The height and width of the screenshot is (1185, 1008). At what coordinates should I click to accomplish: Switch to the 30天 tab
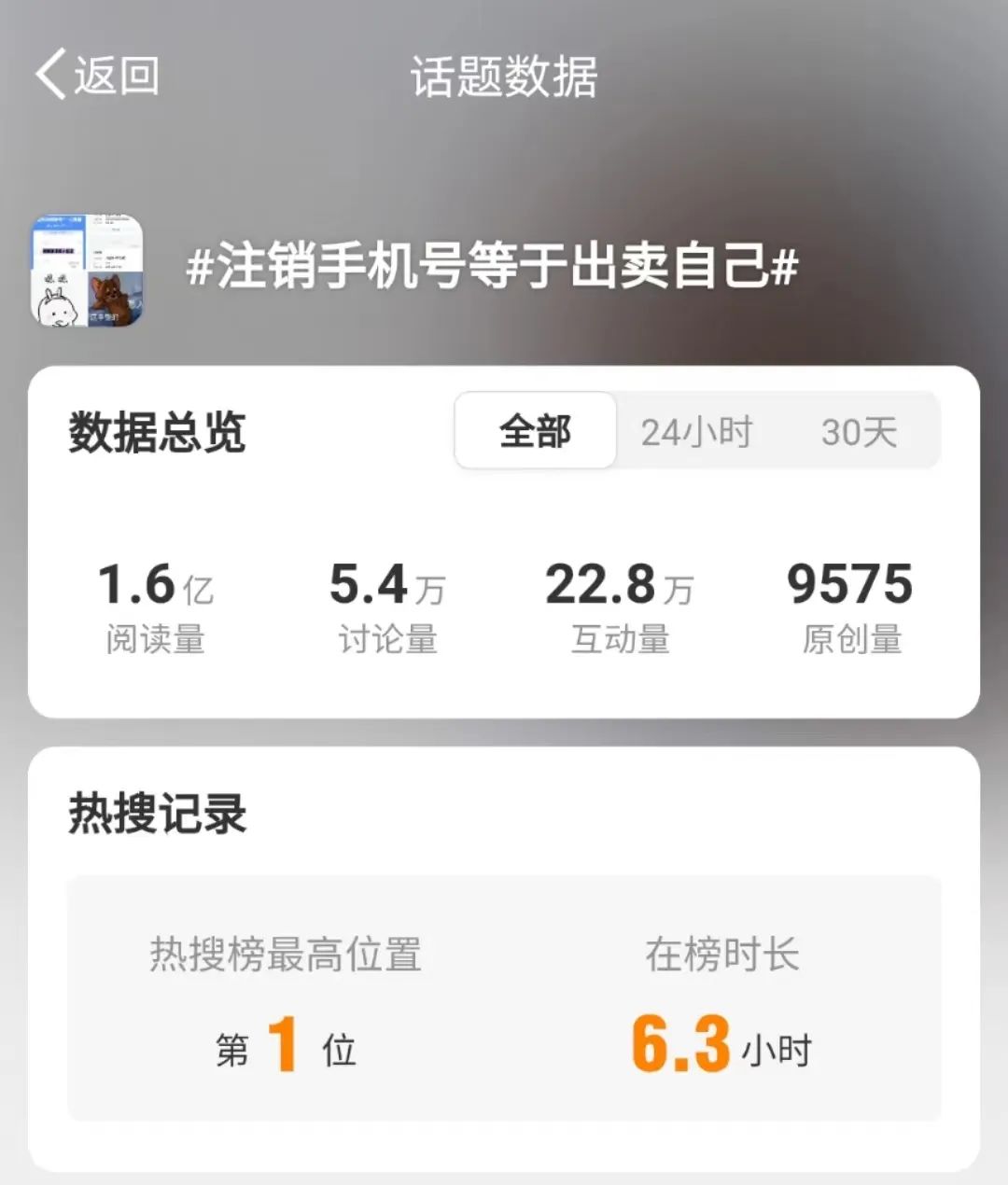[x=859, y=430]
